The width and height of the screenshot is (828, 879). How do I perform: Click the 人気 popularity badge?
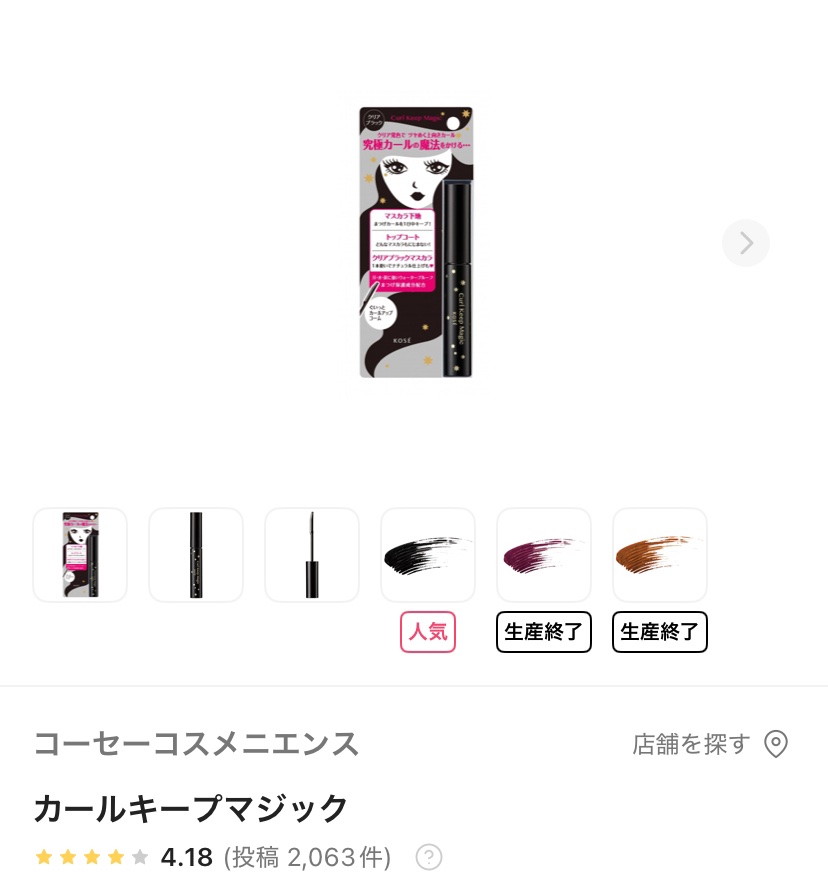428,631
